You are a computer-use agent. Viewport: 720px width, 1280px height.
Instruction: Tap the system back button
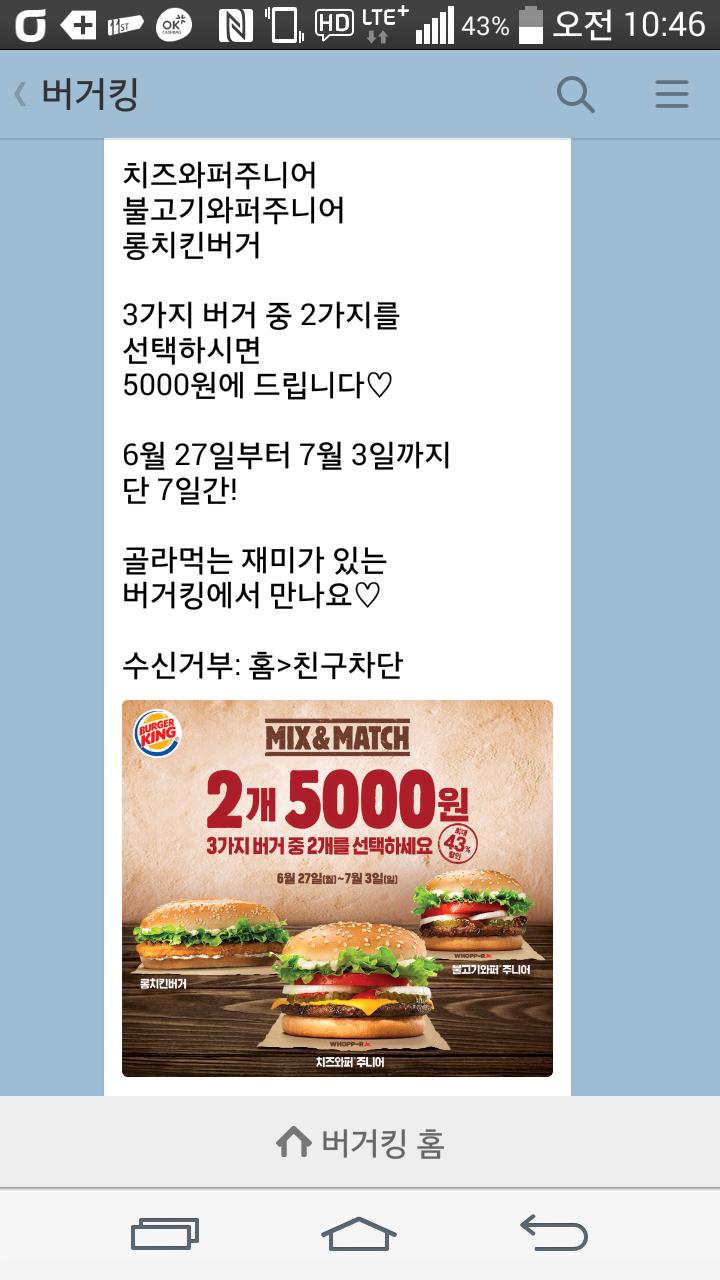pos(553,1232)
